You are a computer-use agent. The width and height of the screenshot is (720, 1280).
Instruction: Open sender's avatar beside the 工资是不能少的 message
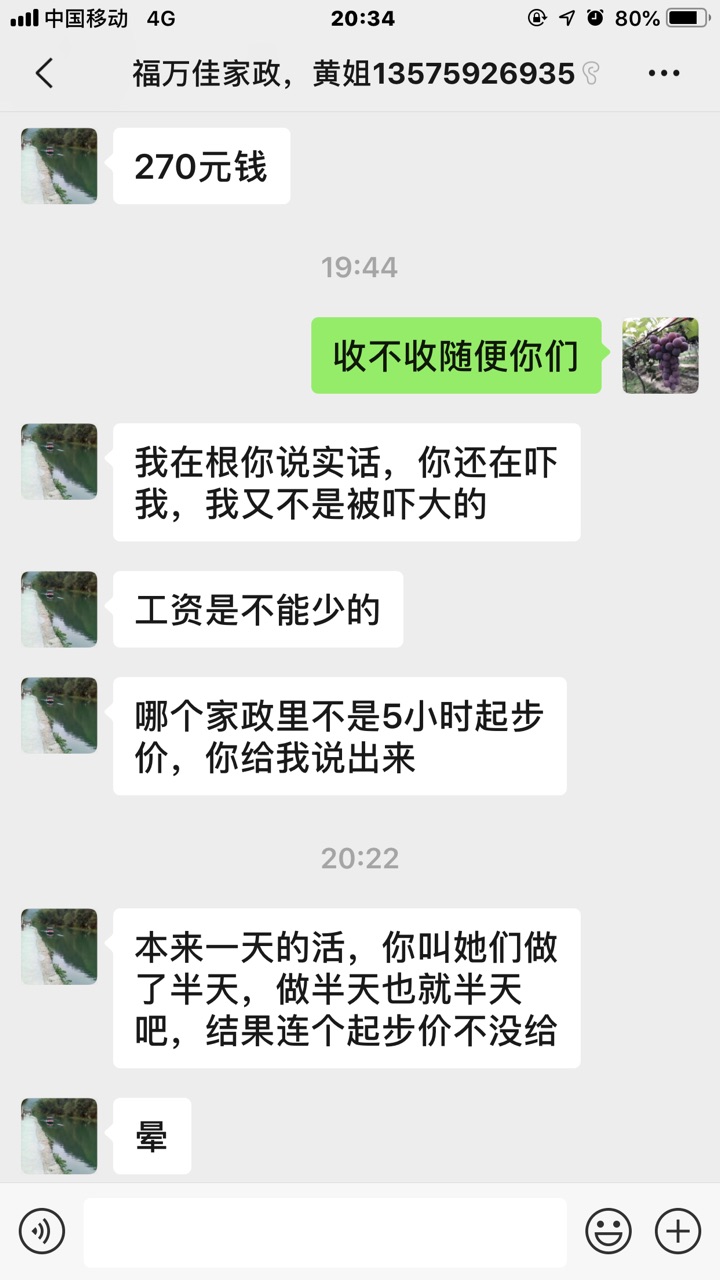coord(59,609)
